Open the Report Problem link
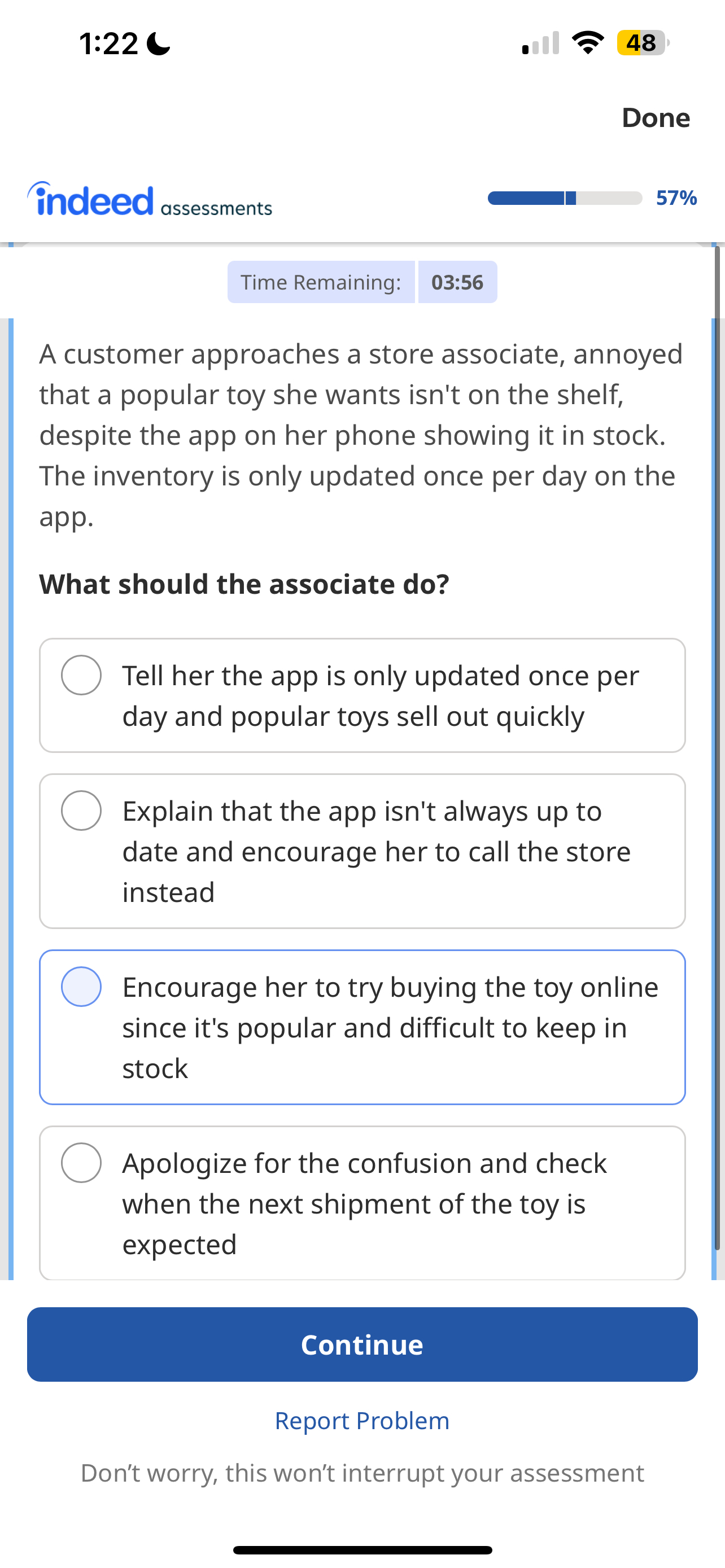 [x=362, y=1421]
